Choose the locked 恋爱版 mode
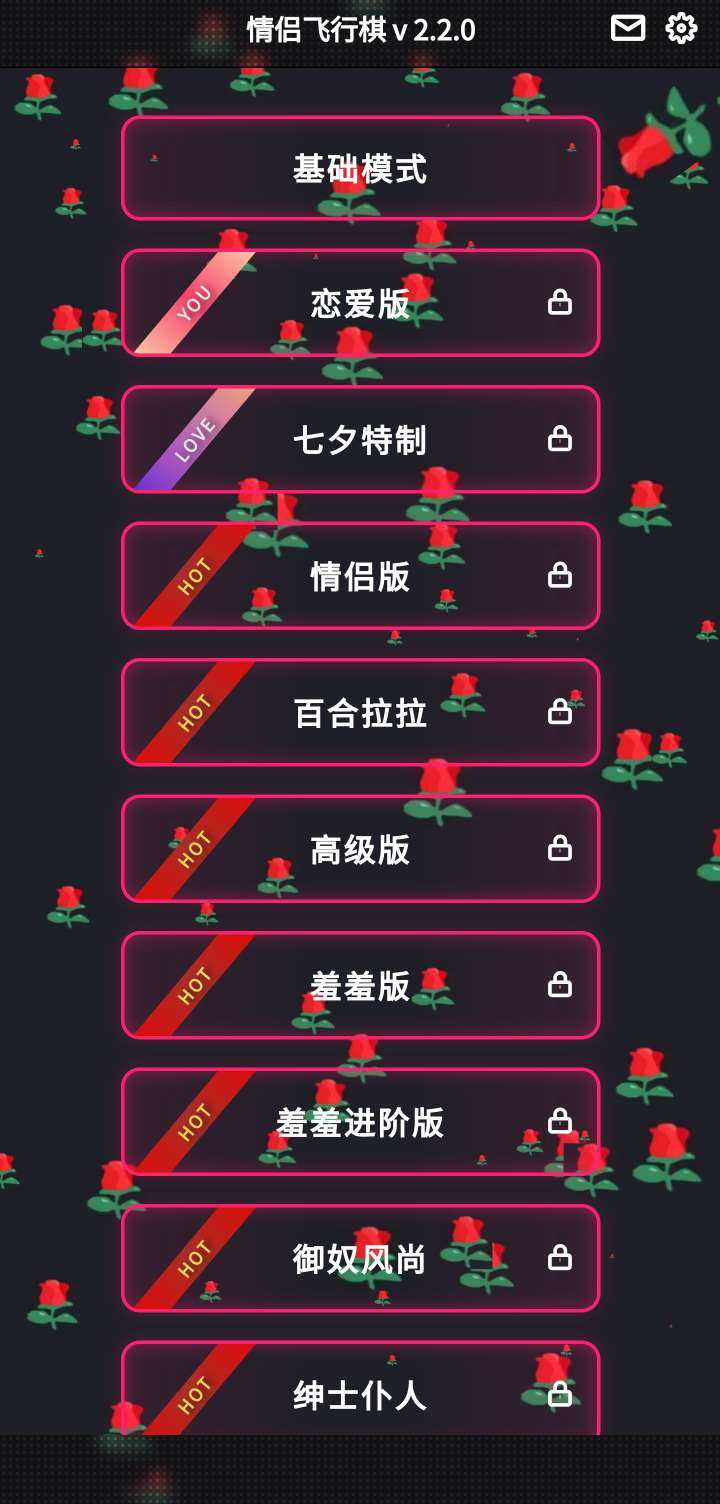Image resolution: width=720 pixels, height=1504 pixels. tap(360, 303)
